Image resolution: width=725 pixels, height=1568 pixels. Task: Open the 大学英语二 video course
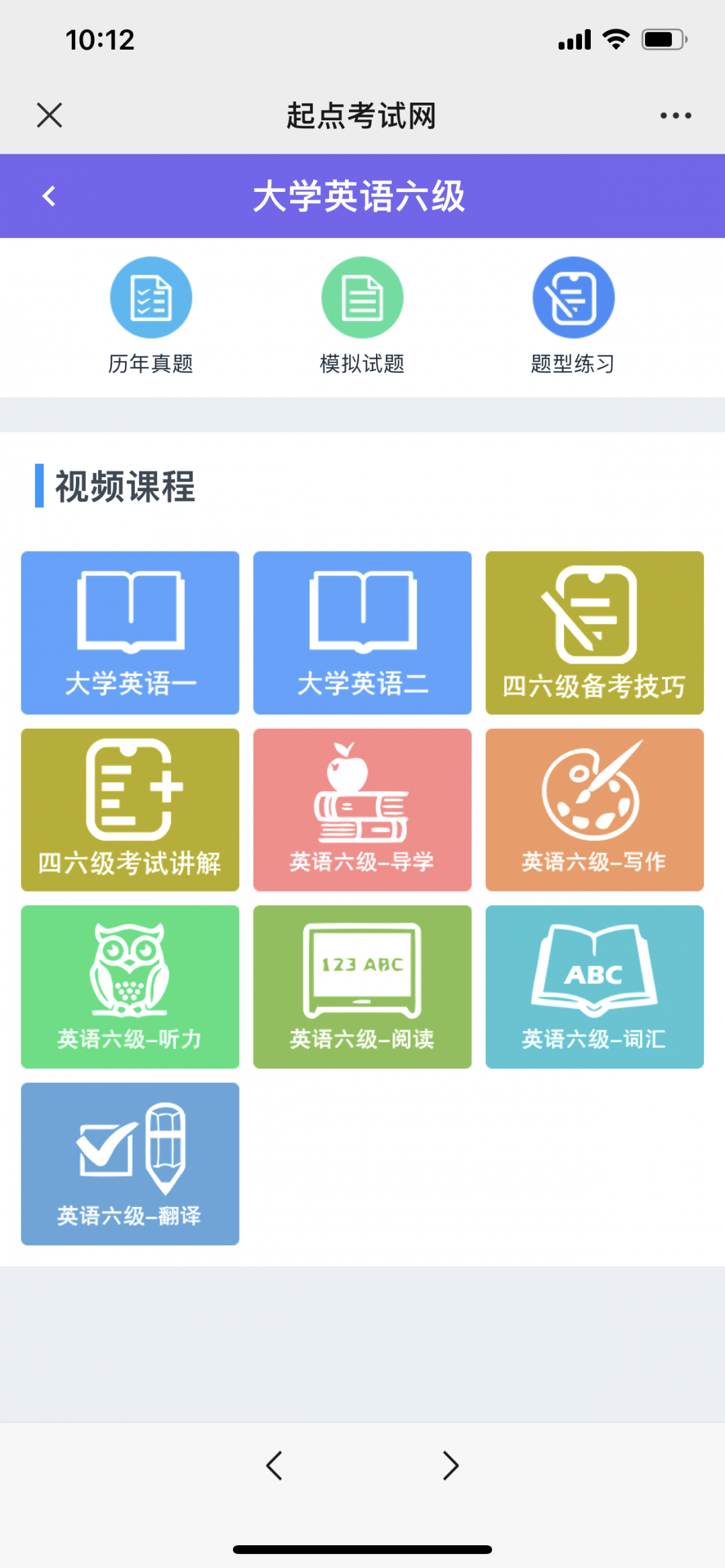tap(362, 633)
